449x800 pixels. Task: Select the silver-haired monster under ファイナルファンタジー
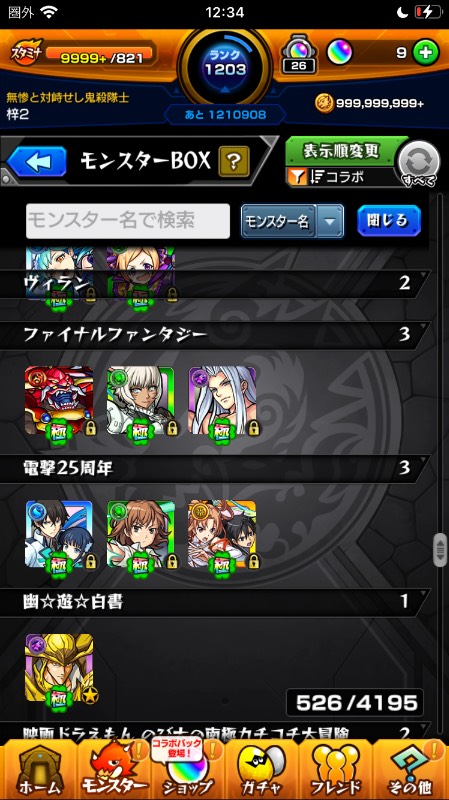[x=222, y=401]
